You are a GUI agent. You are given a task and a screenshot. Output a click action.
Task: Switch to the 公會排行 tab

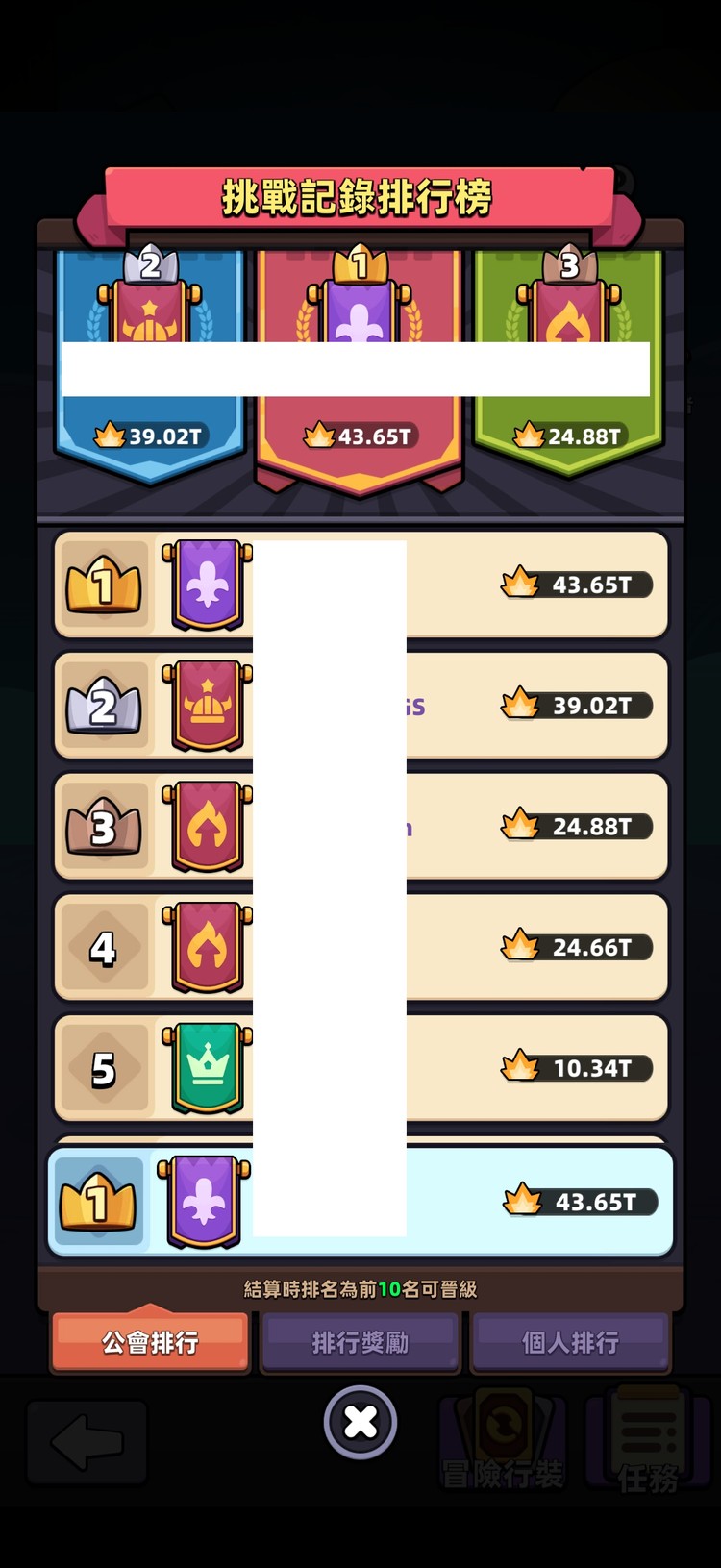(150, 1341)
